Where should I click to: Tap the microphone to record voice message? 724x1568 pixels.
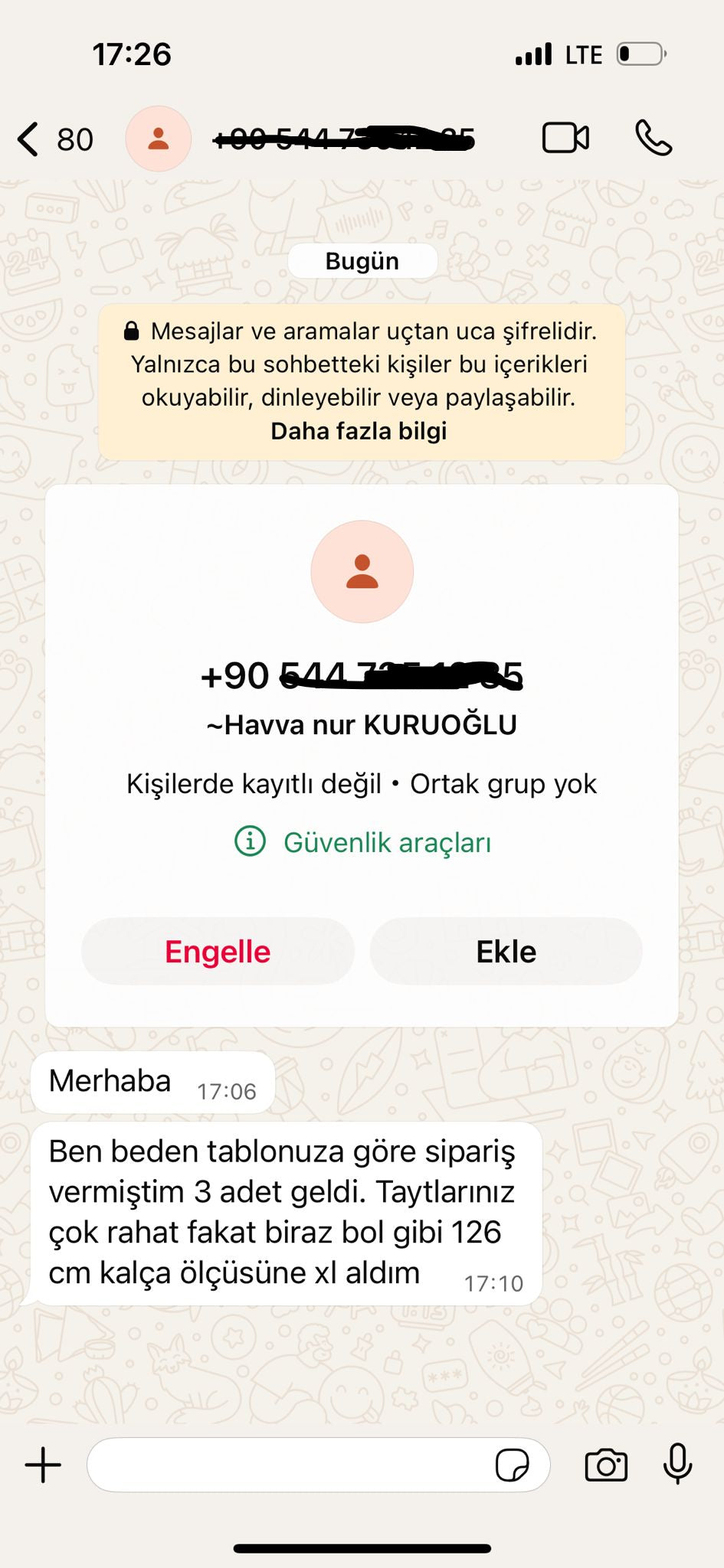click(x=677, y=1464)
